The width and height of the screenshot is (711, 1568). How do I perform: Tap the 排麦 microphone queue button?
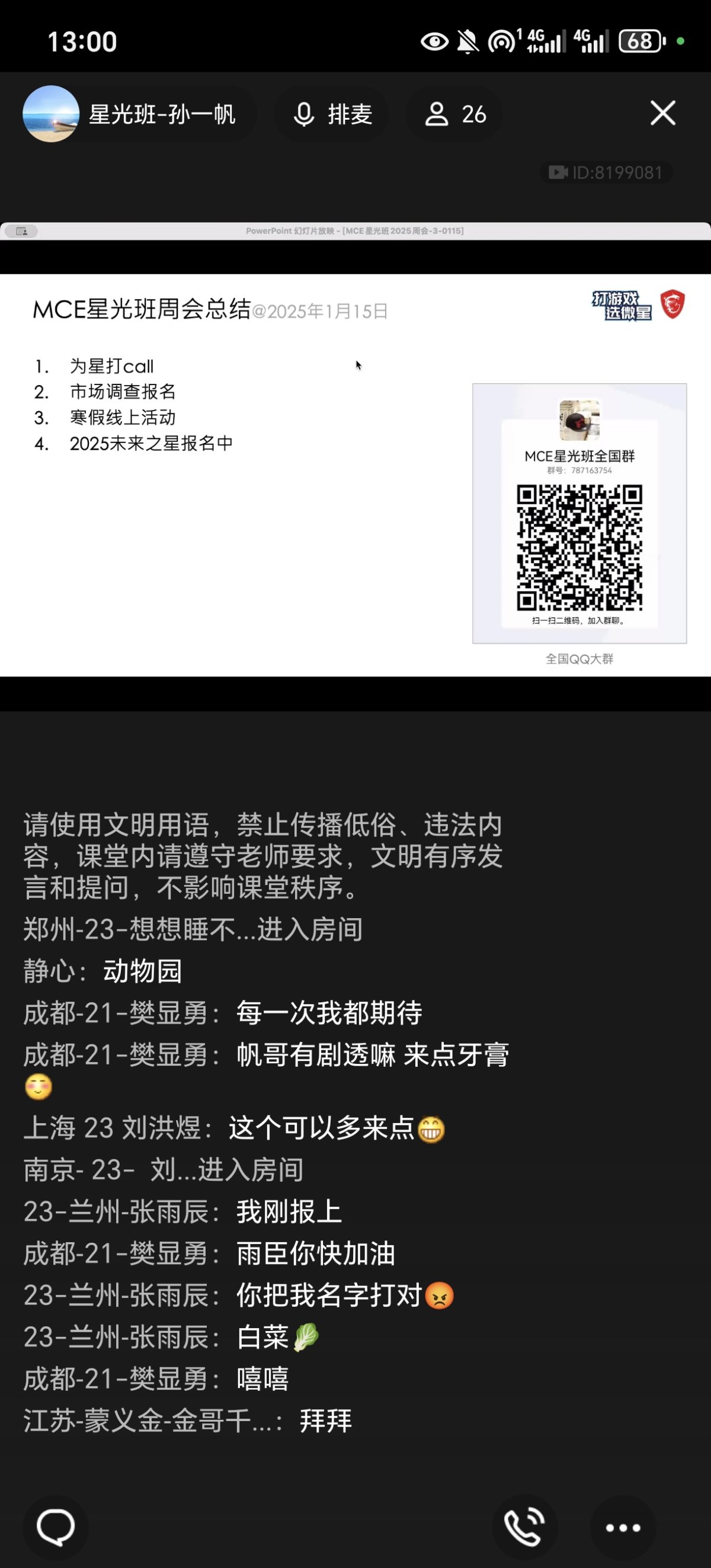332,114
